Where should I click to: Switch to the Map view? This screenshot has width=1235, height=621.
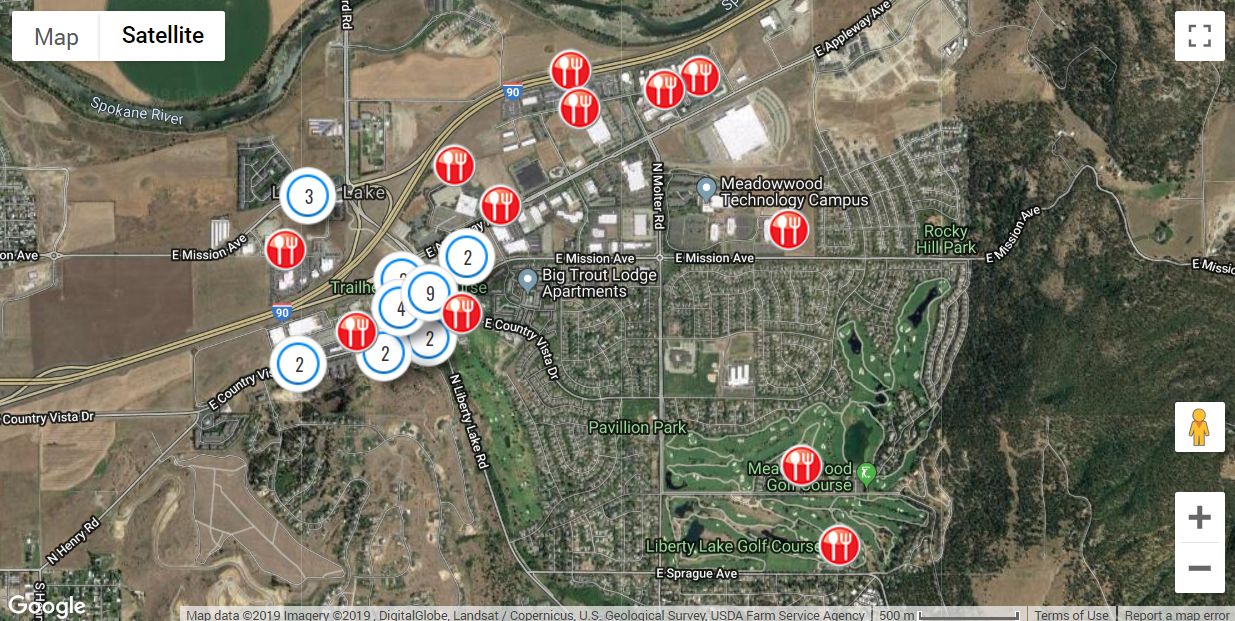(x=56, y=37)
